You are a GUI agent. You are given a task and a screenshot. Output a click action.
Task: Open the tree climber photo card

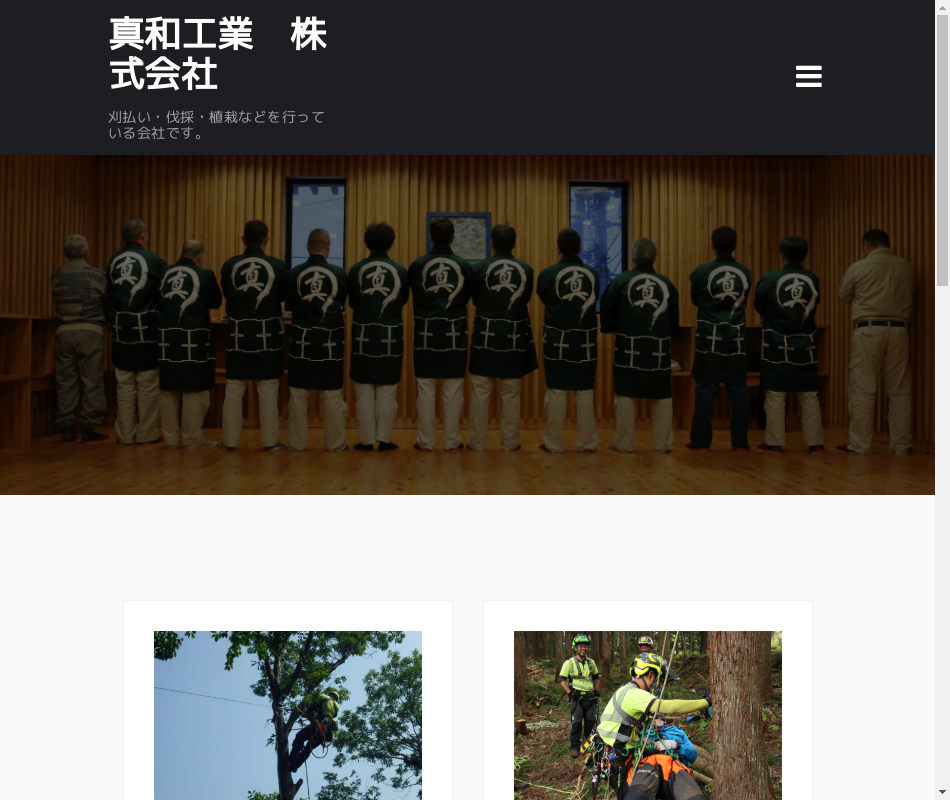click(288, 714)
